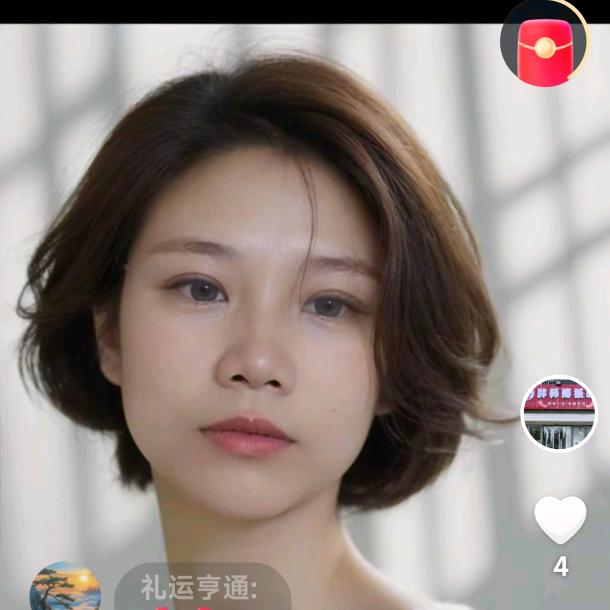Like this video with the heart
This screenshot has height=610, width=610.
coord(560,520)
